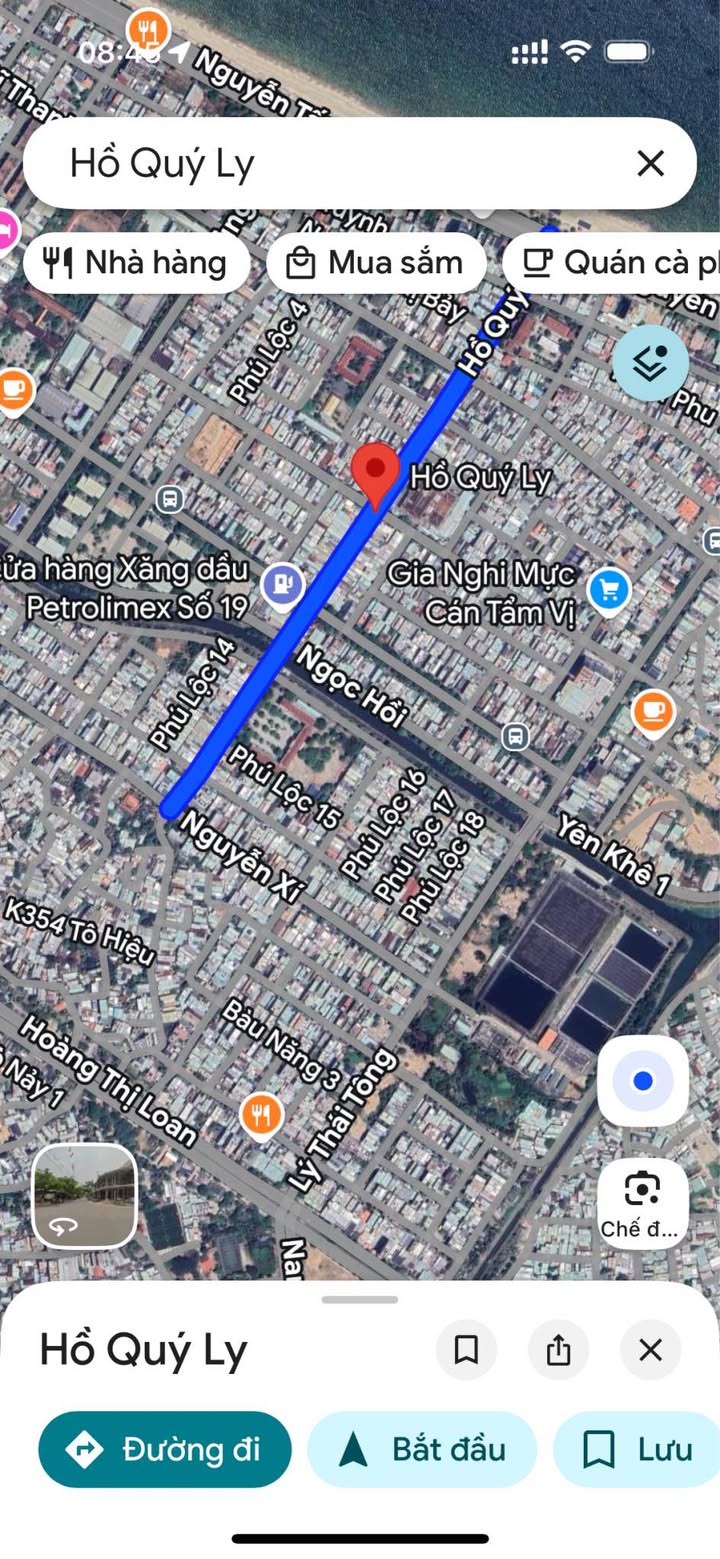Tap the Petrolimex Số 19 gas station pin

283,584
